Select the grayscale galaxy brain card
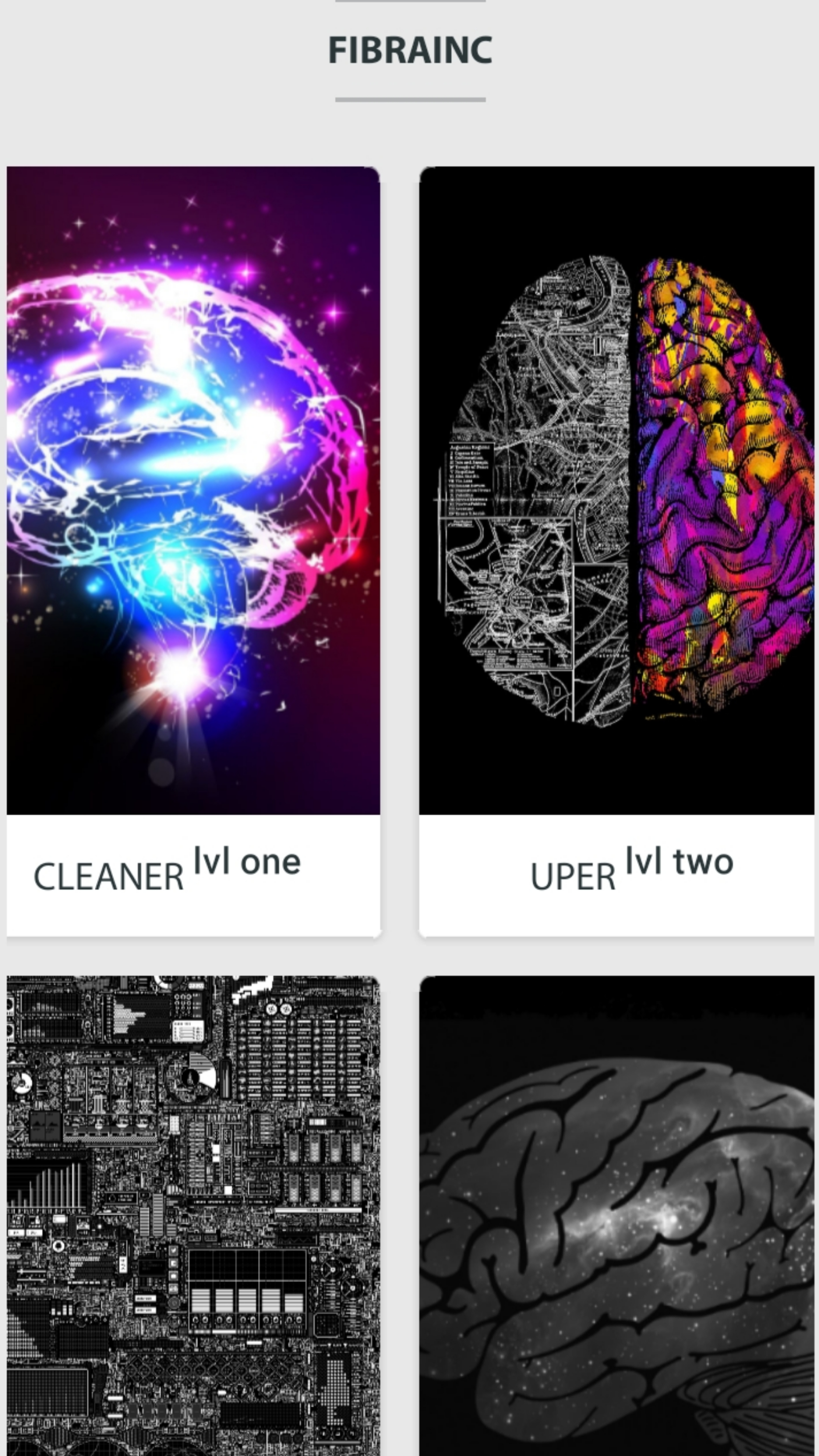 pyautogui.click(x=616, y=1215)
